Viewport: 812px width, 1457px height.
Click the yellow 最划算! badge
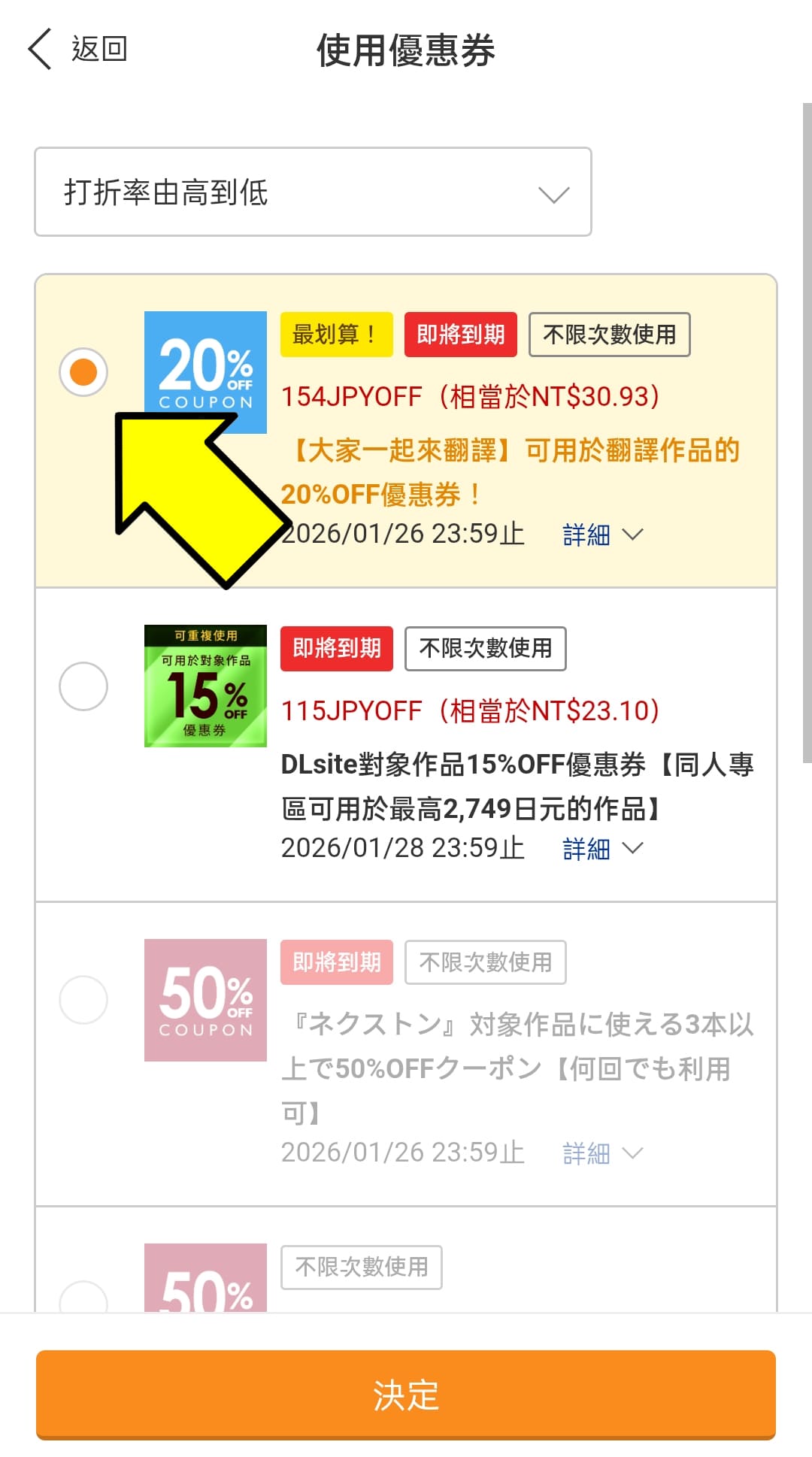(x=336, y=335)
